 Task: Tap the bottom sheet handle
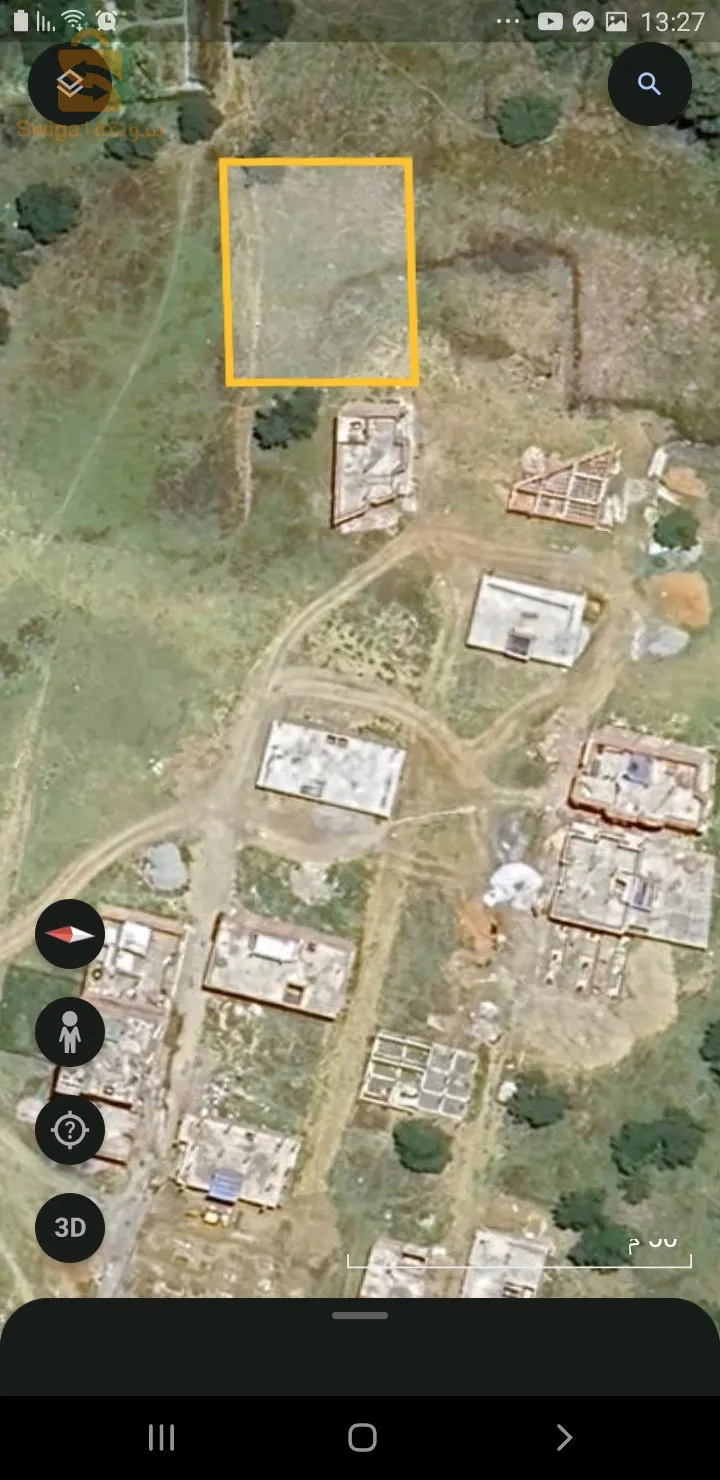coord(360,1315)
